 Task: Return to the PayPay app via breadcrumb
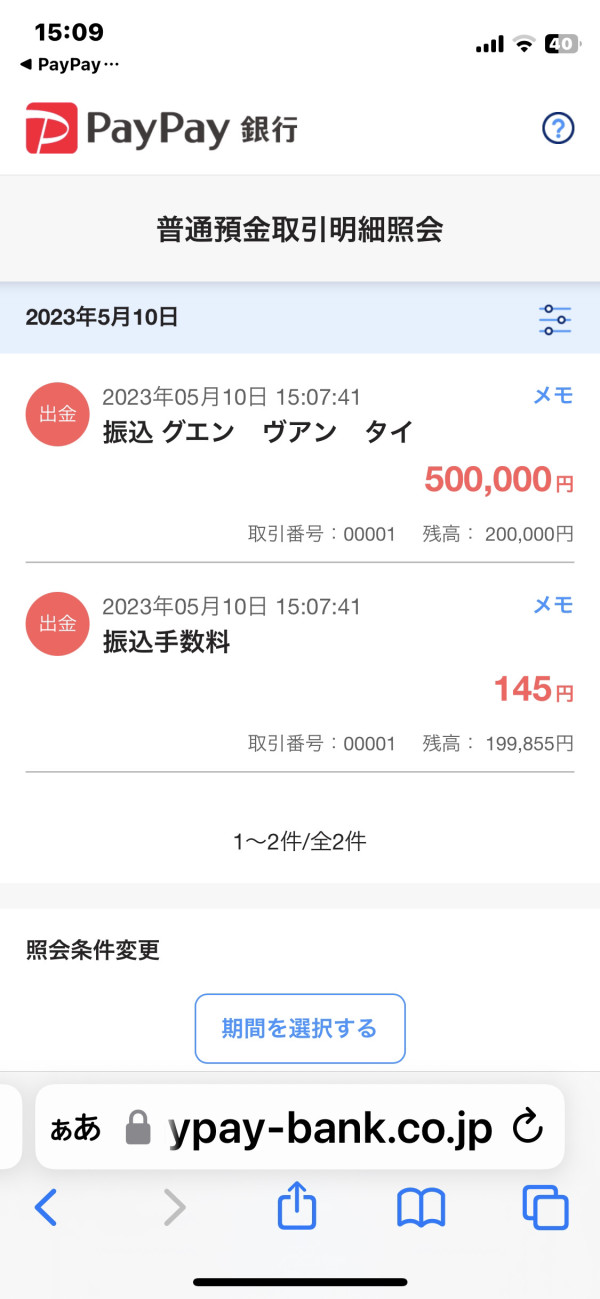tap(69, 64)
